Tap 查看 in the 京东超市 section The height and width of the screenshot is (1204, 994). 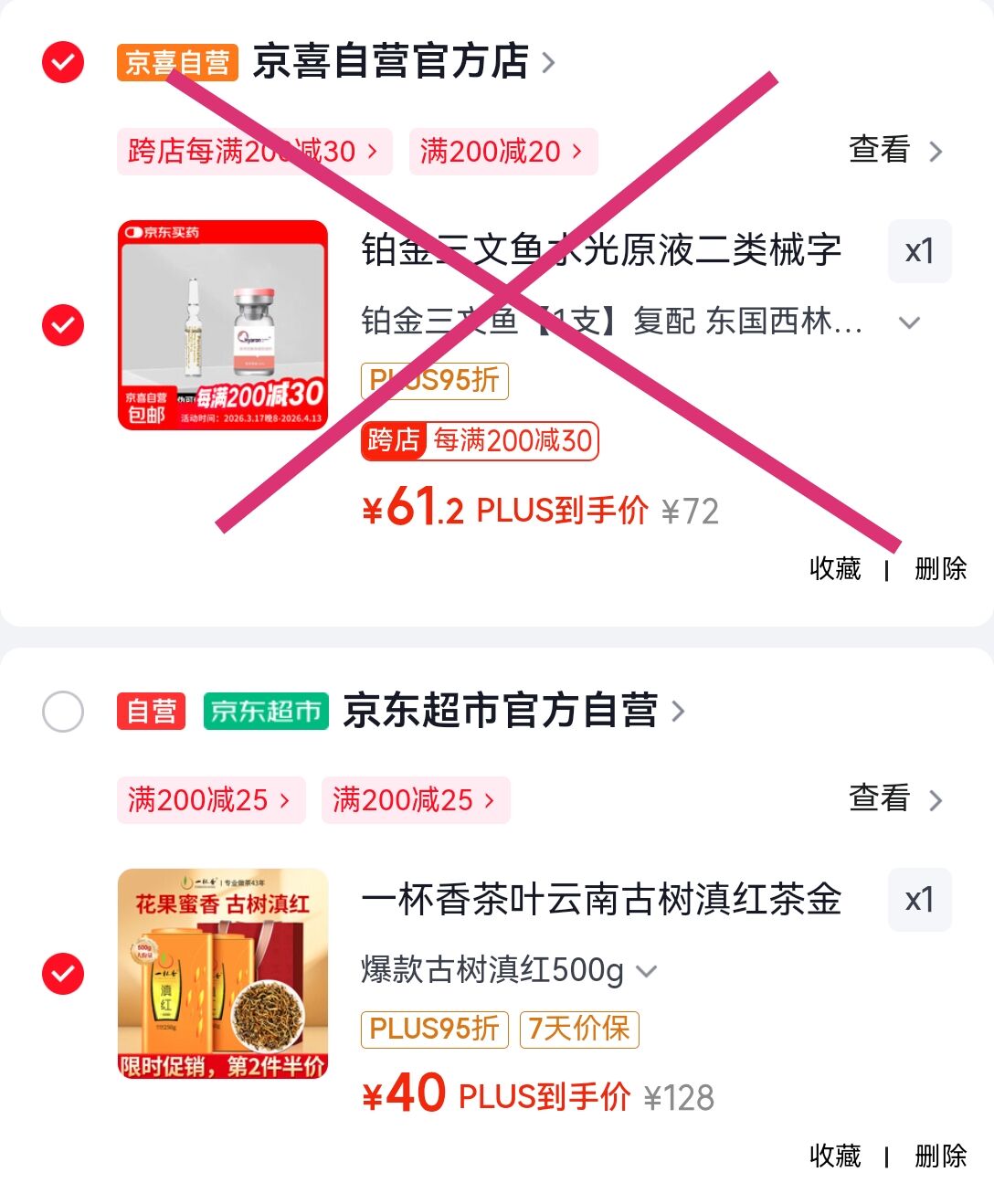894,799
